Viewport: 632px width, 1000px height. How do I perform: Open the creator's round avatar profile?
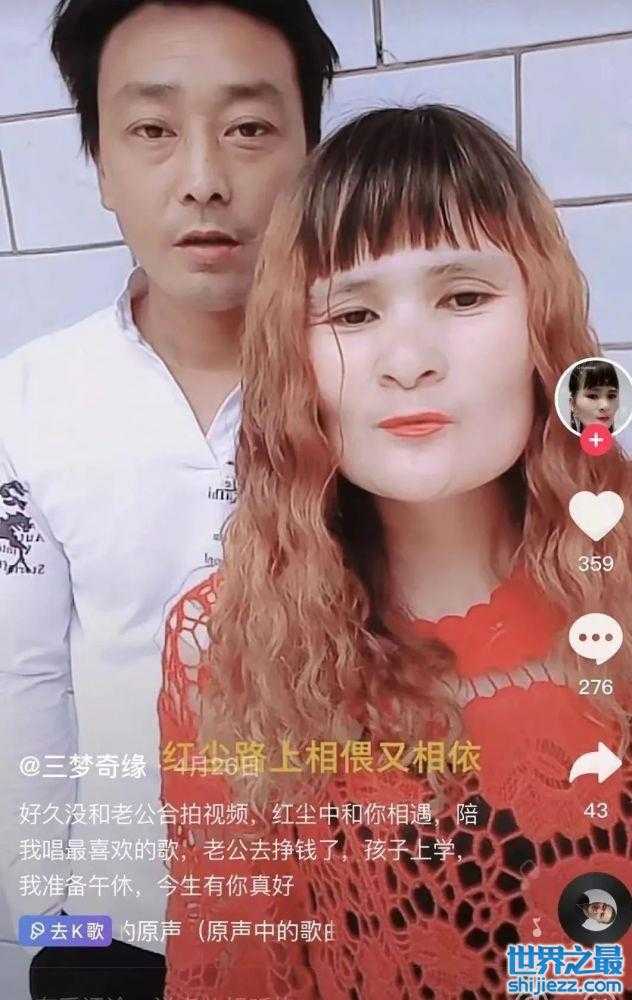click(x=596, y=397)
